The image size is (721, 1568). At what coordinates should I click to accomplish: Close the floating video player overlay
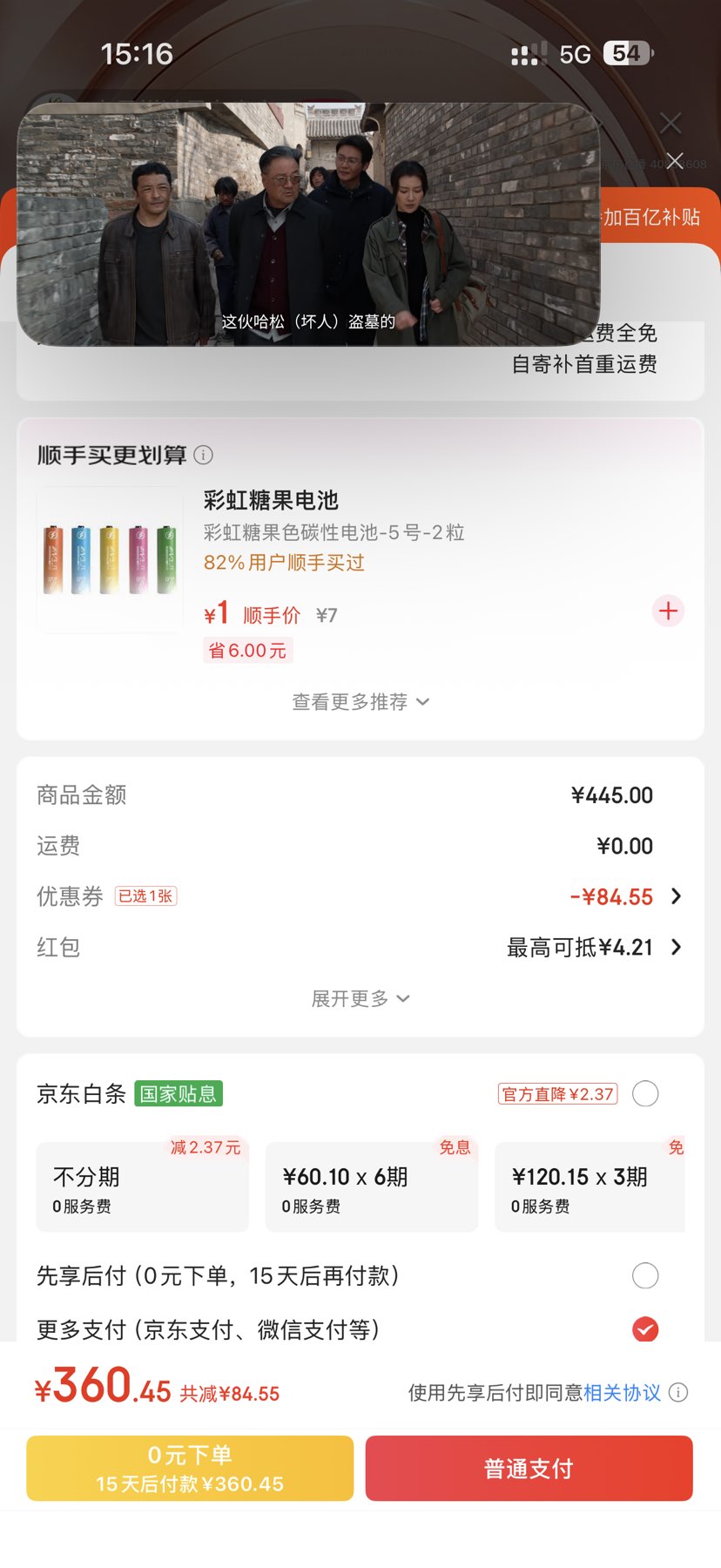tap(670, 123)
